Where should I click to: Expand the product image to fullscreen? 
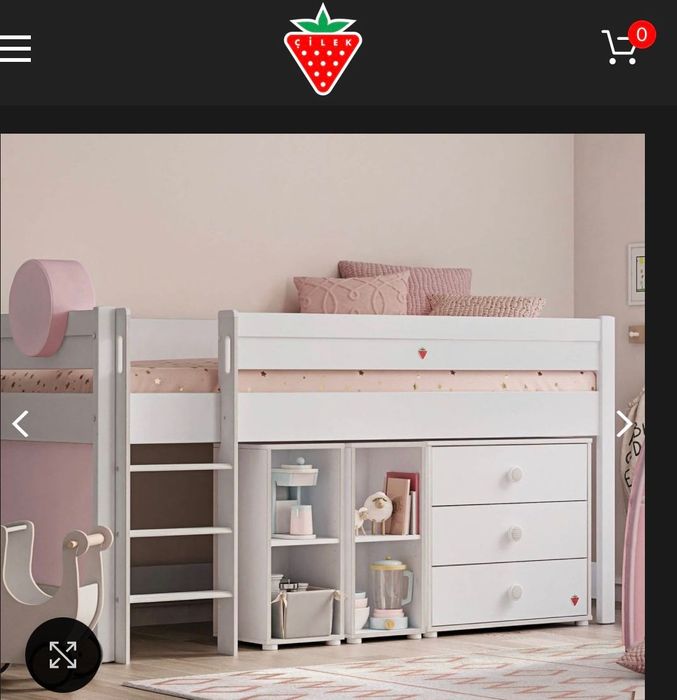(63, 656)
